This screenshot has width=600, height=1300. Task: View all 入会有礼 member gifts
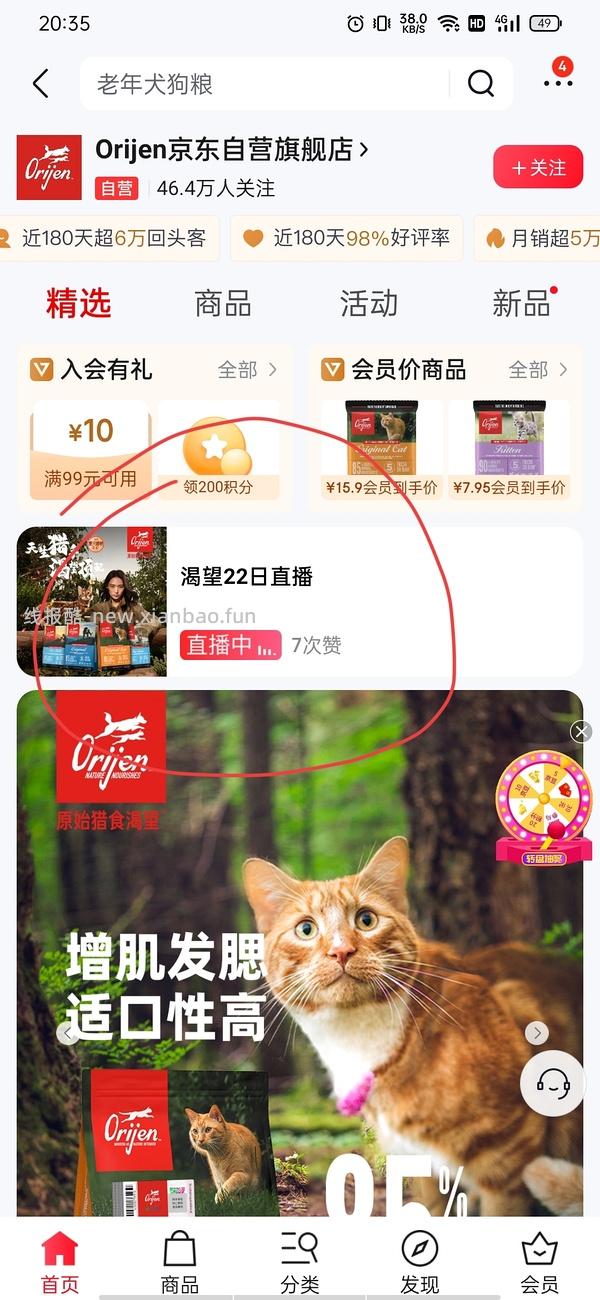[x=248, y=370]
